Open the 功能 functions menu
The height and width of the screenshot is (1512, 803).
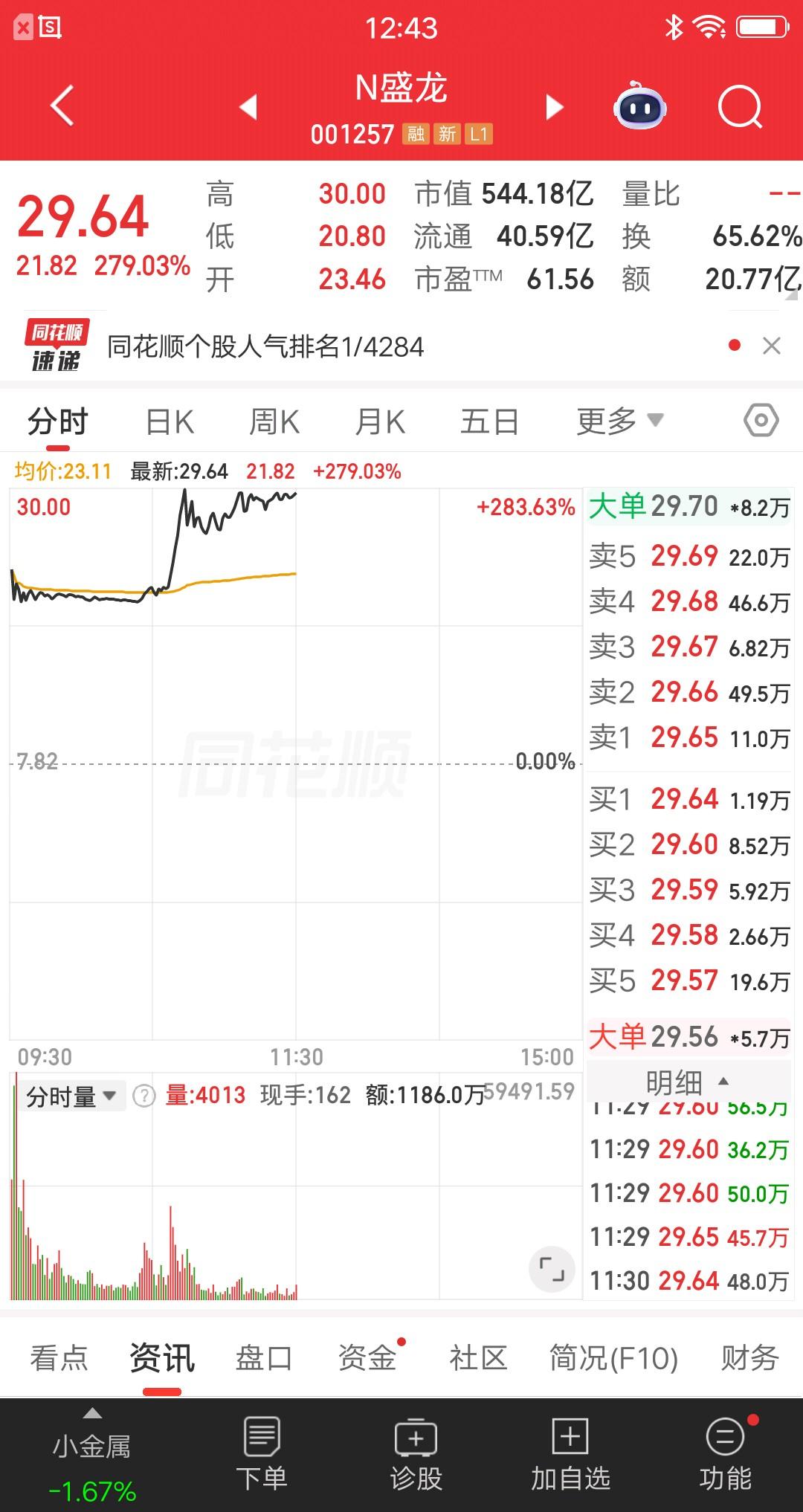click(x=723, y=1453)
